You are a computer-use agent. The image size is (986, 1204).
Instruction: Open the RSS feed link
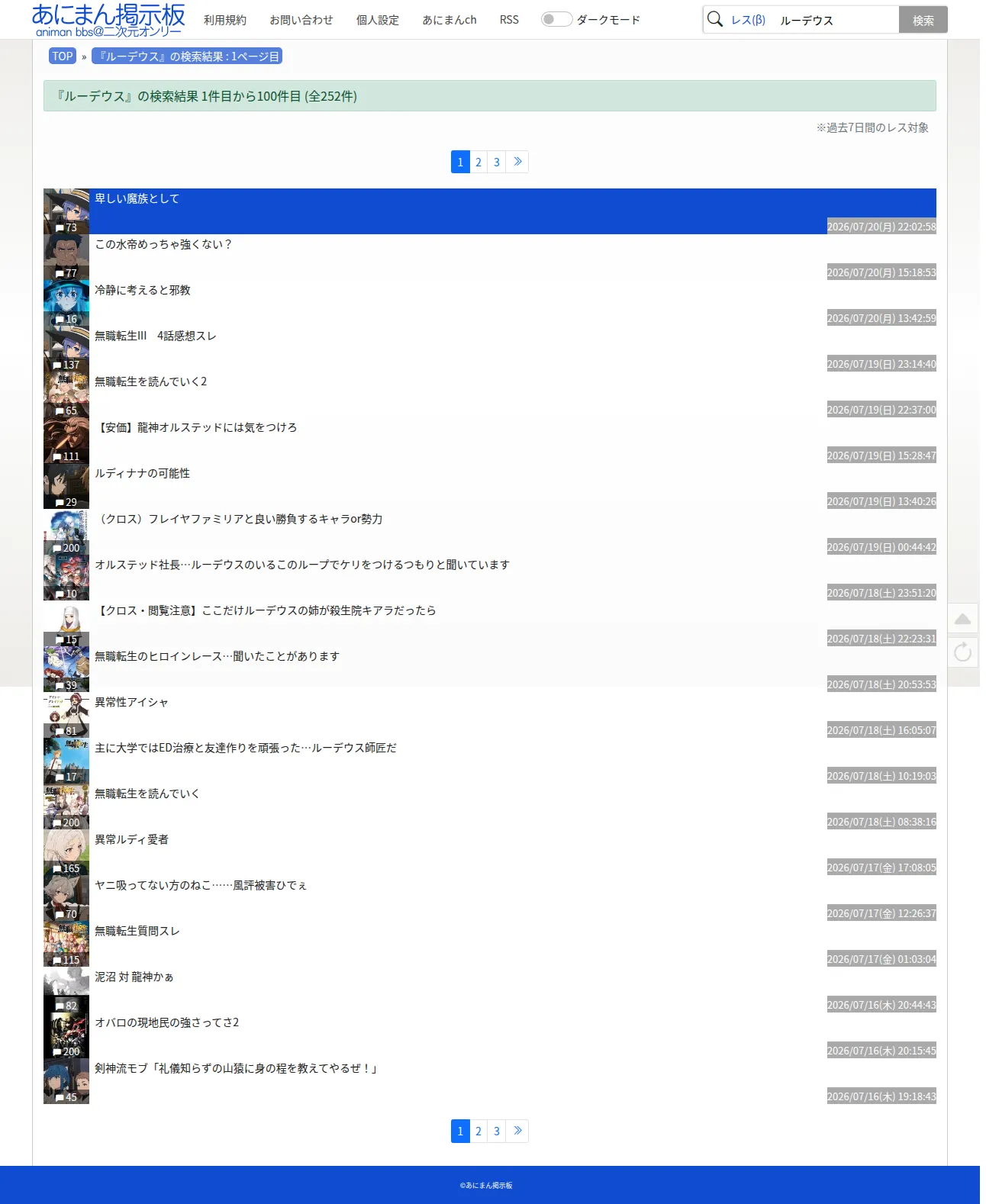pos(509,20)
